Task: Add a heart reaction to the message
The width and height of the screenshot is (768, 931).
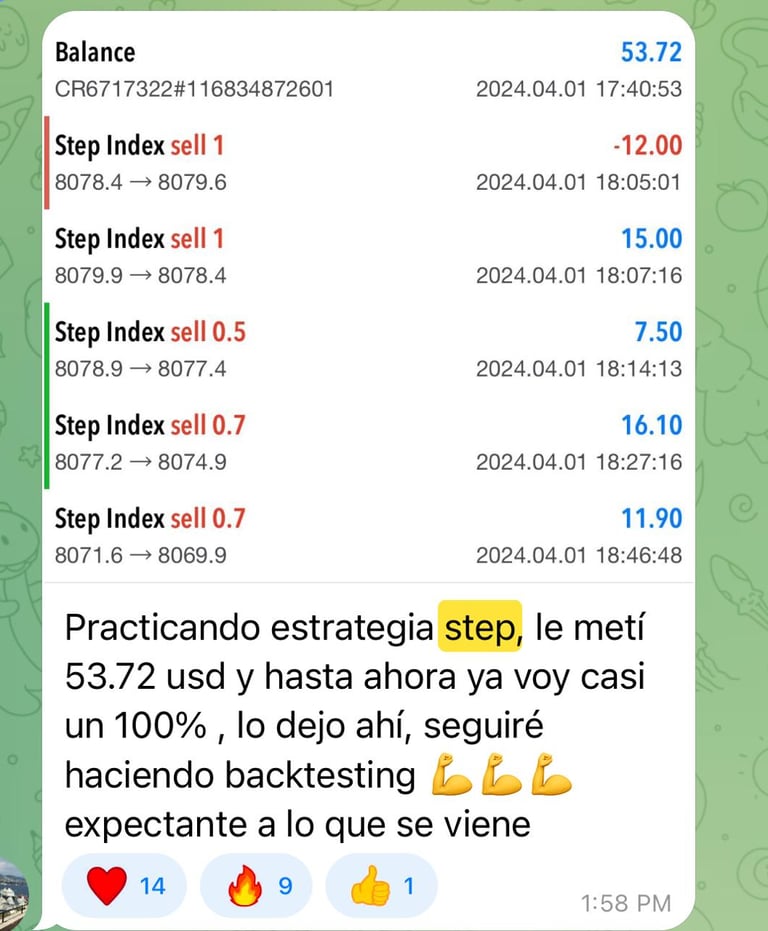Action: tap(125, 884)
